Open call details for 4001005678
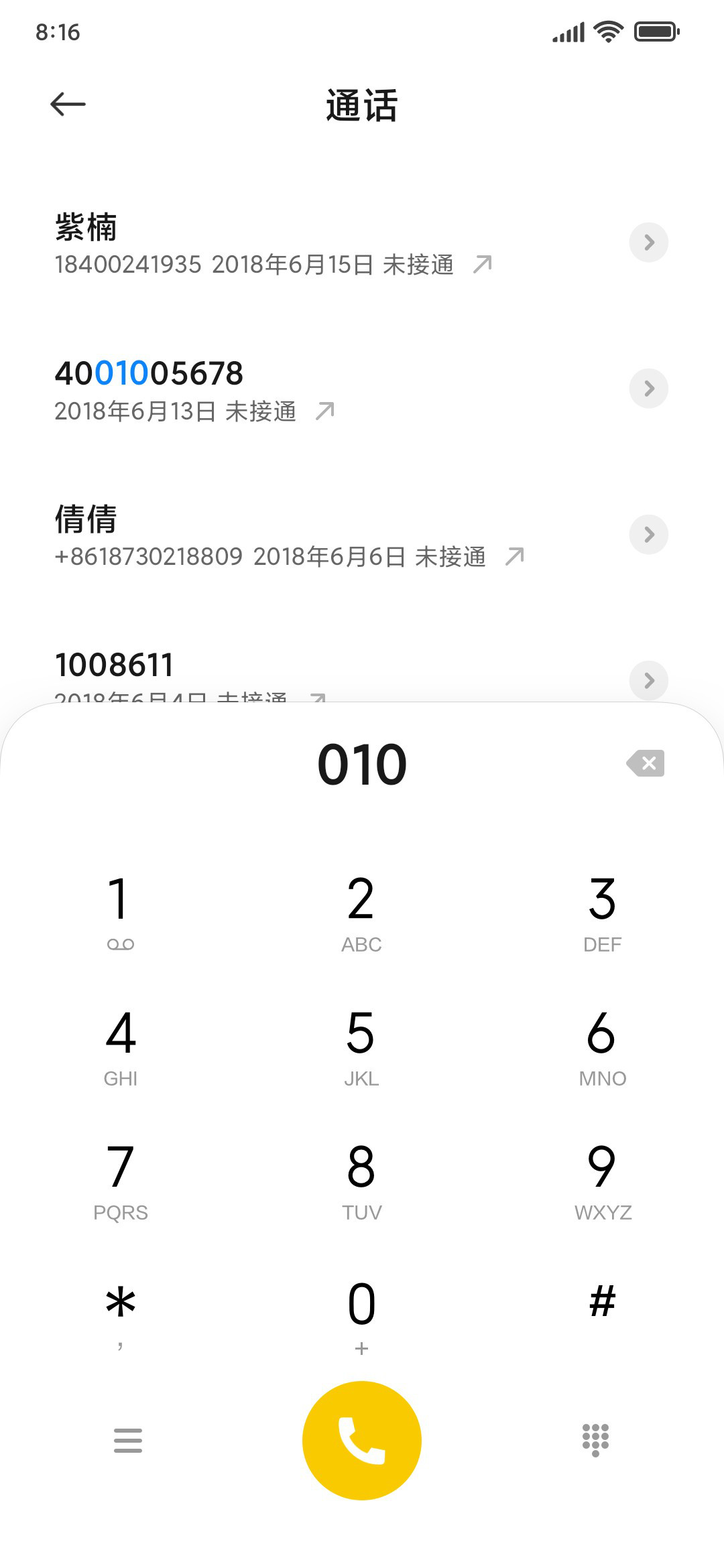Viewport: 724px width, 1568px height. 649,389
